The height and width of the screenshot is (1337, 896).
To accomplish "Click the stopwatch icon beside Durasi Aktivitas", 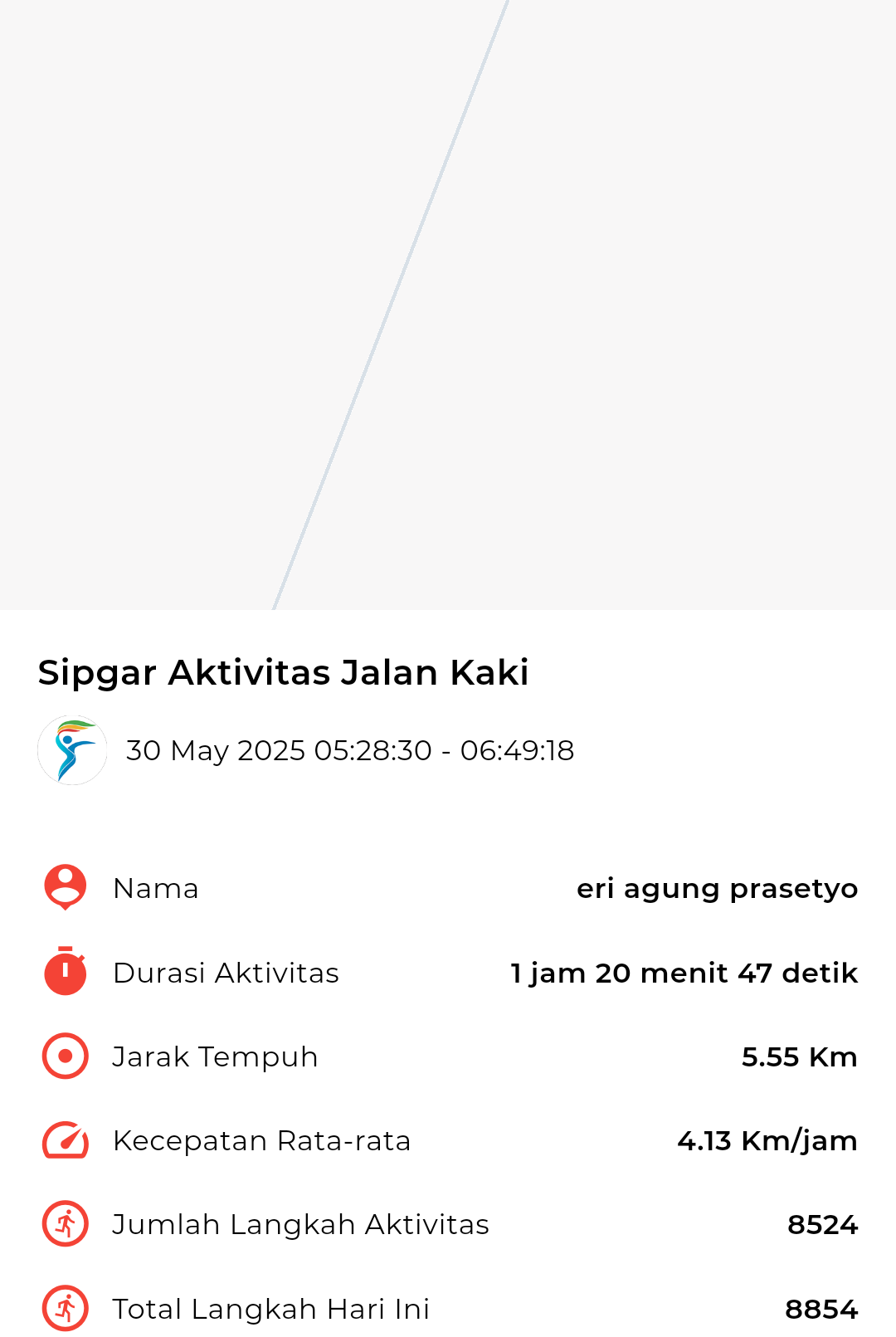I will click(x=65, y=972).
